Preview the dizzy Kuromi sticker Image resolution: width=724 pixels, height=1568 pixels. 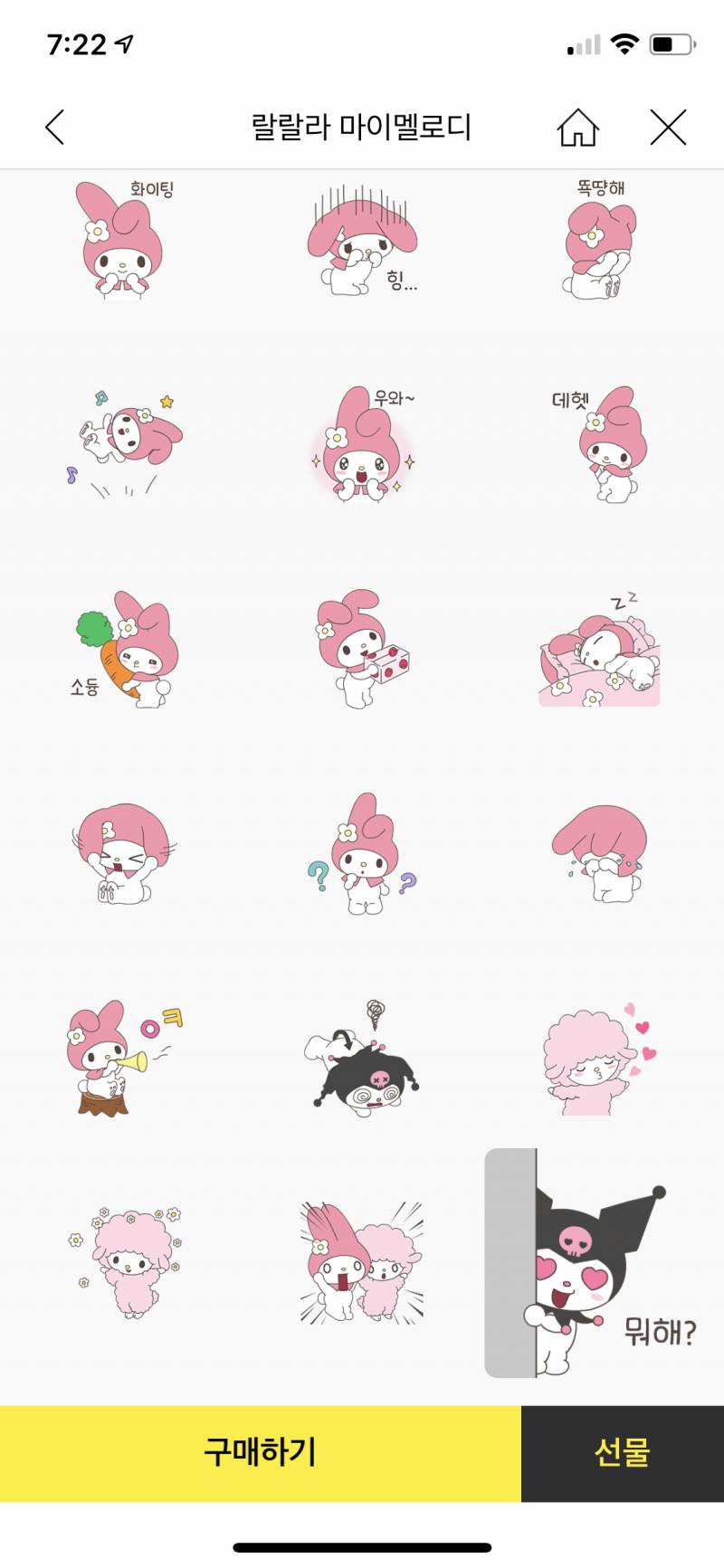[x=362, y=1059]
